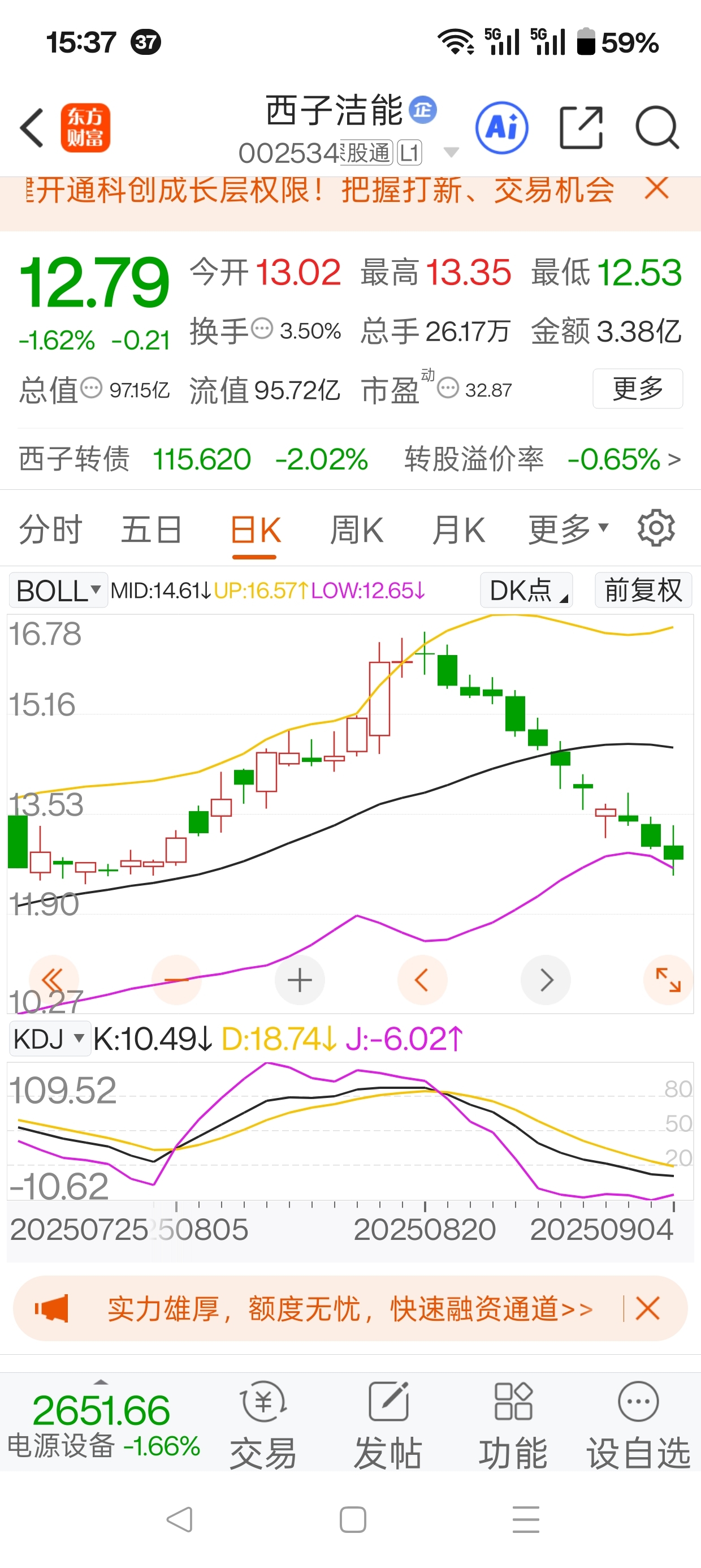Viewport: 701px width, 1568px height.
Task: Dismiss the 科创成长层 promo banner
Action: pos(656,188)
